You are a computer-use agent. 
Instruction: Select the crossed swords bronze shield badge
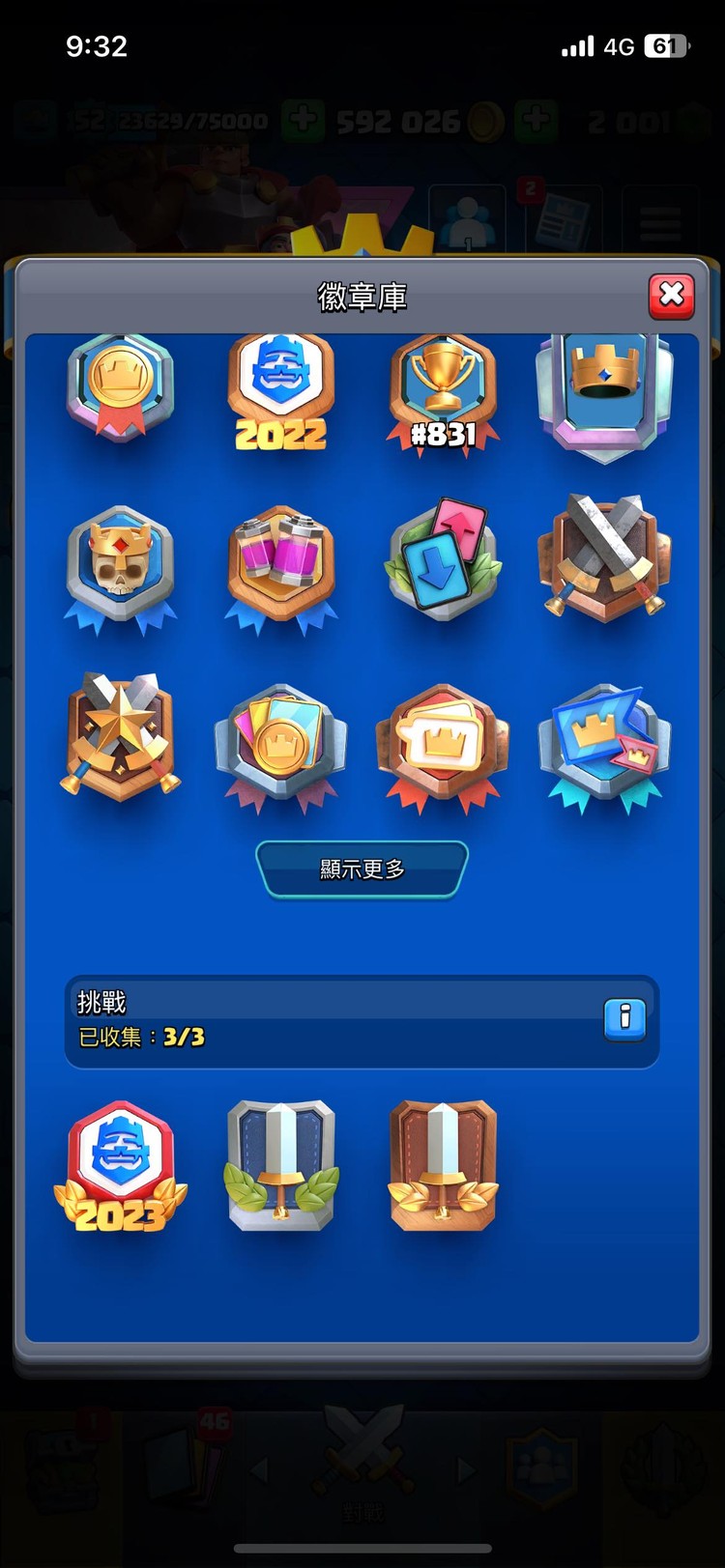click(x=603, y=558)
